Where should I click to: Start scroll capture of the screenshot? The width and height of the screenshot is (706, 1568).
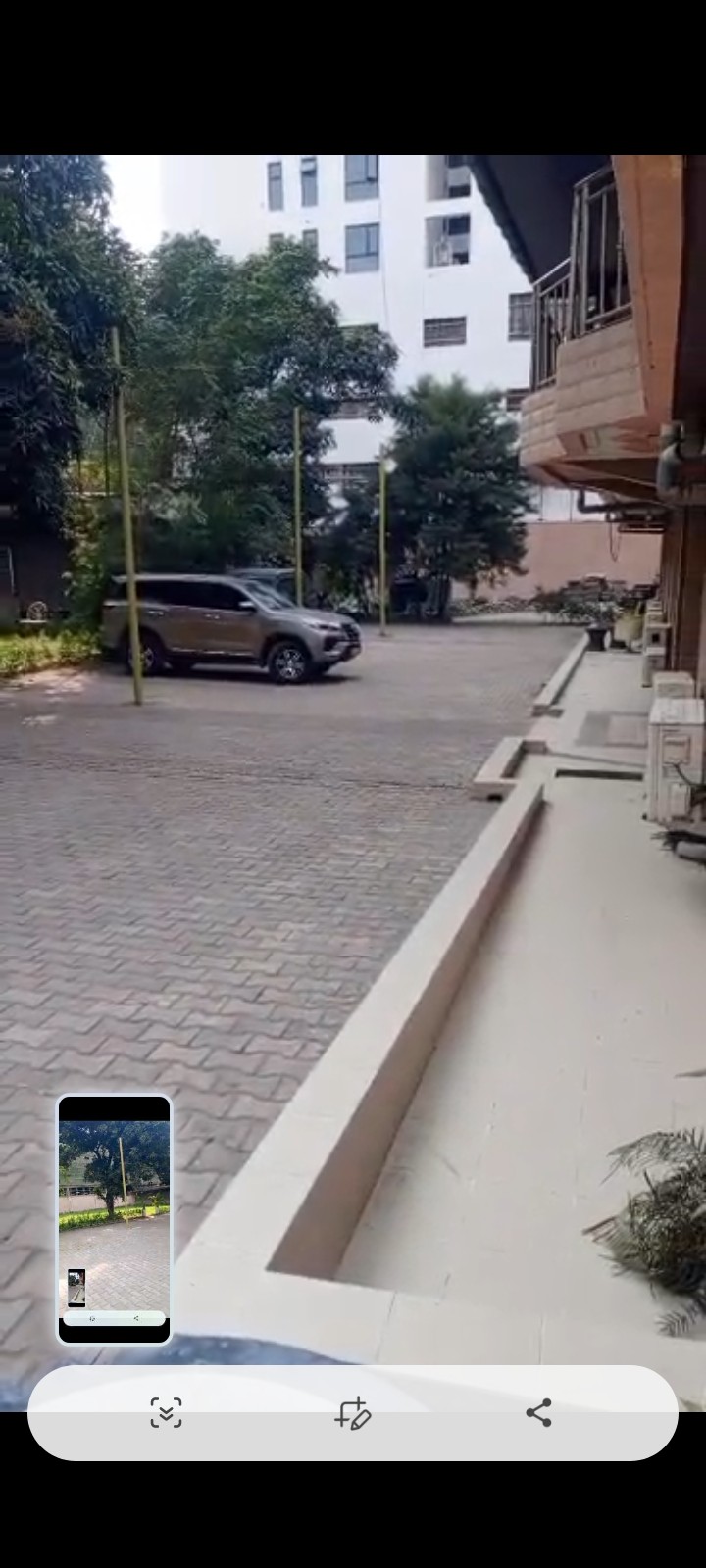tap(166, 1412)
